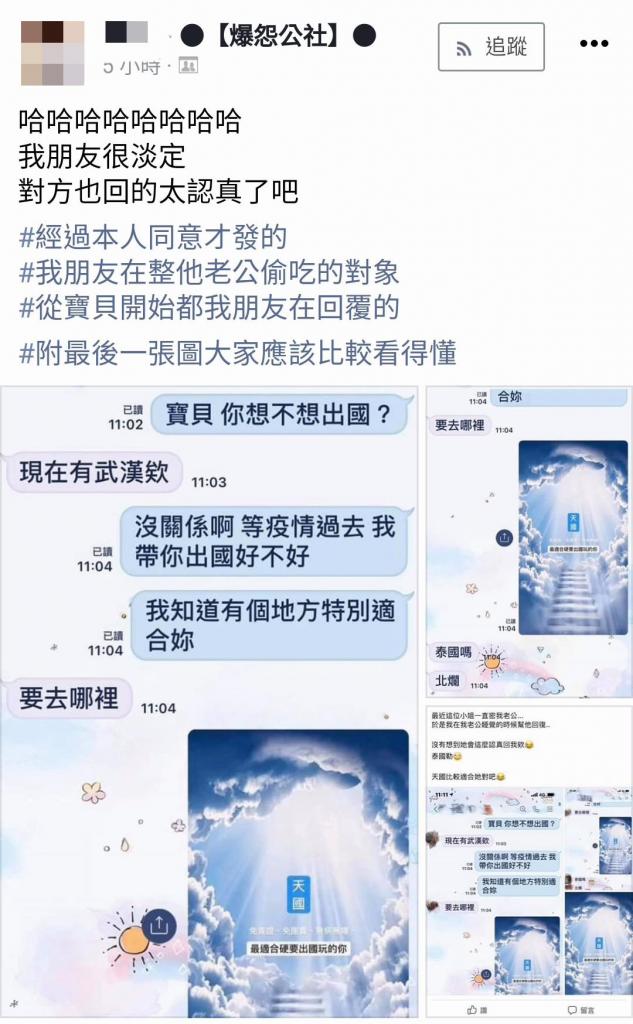This screenshot has height=1024, width=633.
Task: Open hashtag #從寶貝開始都我朋友在回覆的
Action: (209, 305)
